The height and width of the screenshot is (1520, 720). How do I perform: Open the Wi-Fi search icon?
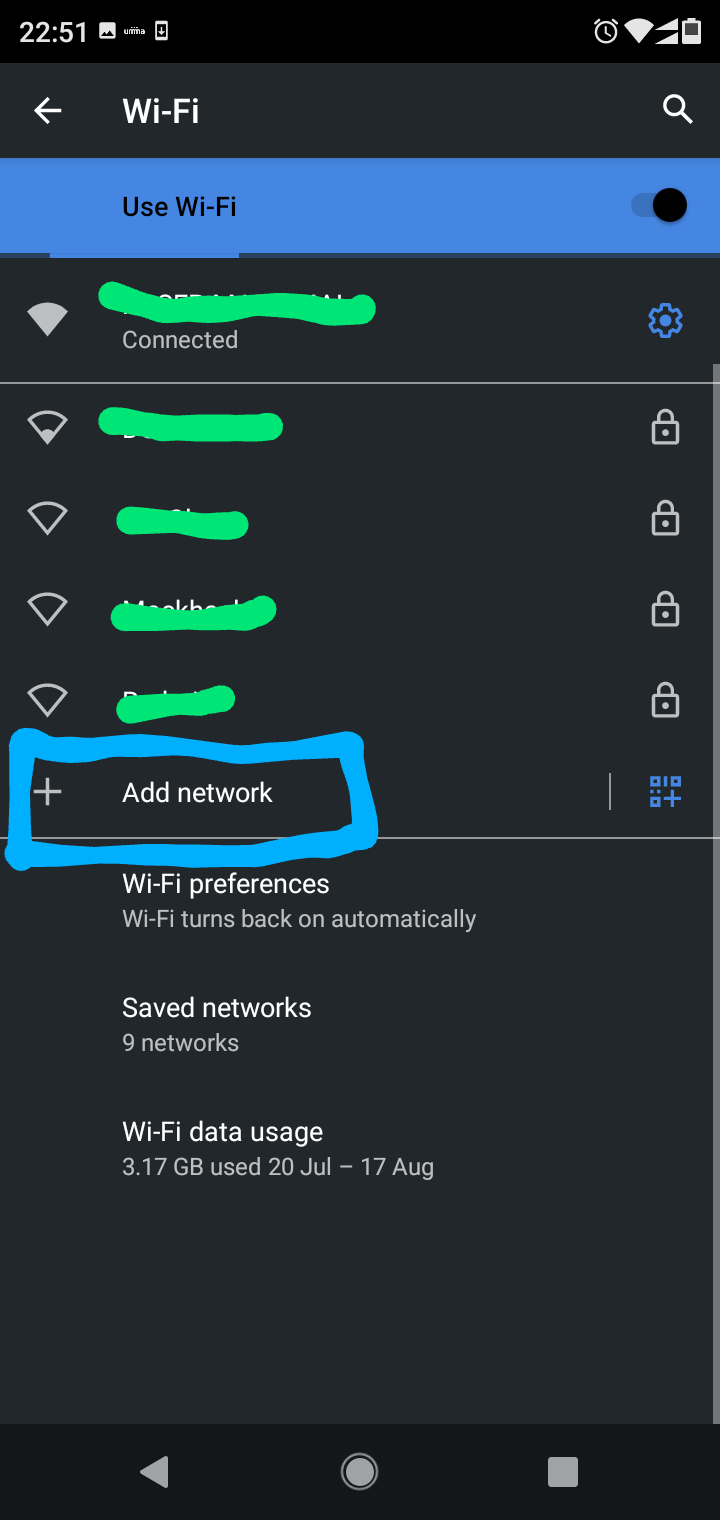(x=677, y=110)
